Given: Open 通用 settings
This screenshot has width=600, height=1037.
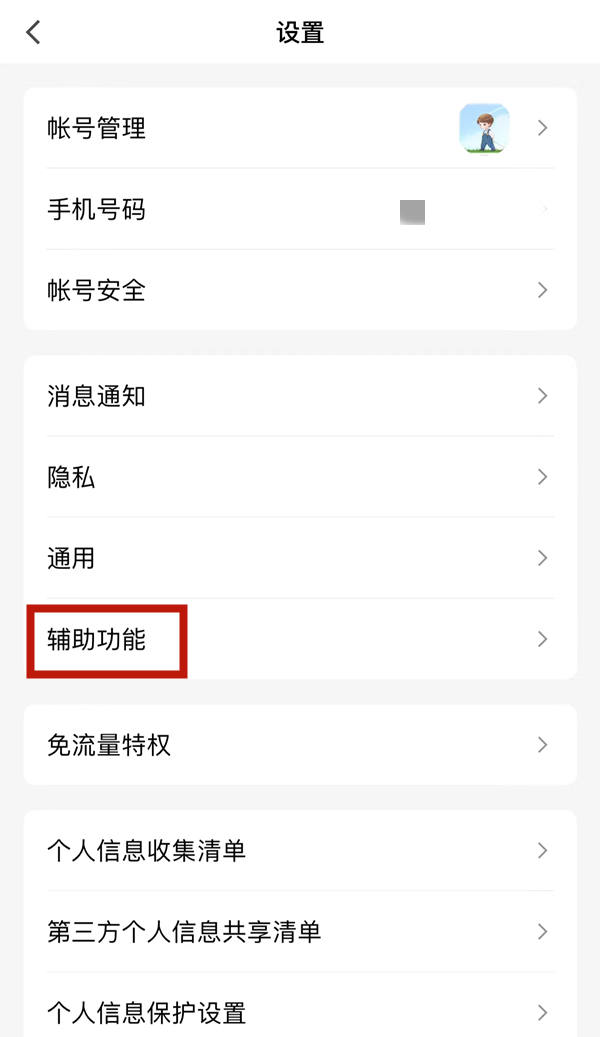Looking at the screenshot, I should (x=300, y=558).
